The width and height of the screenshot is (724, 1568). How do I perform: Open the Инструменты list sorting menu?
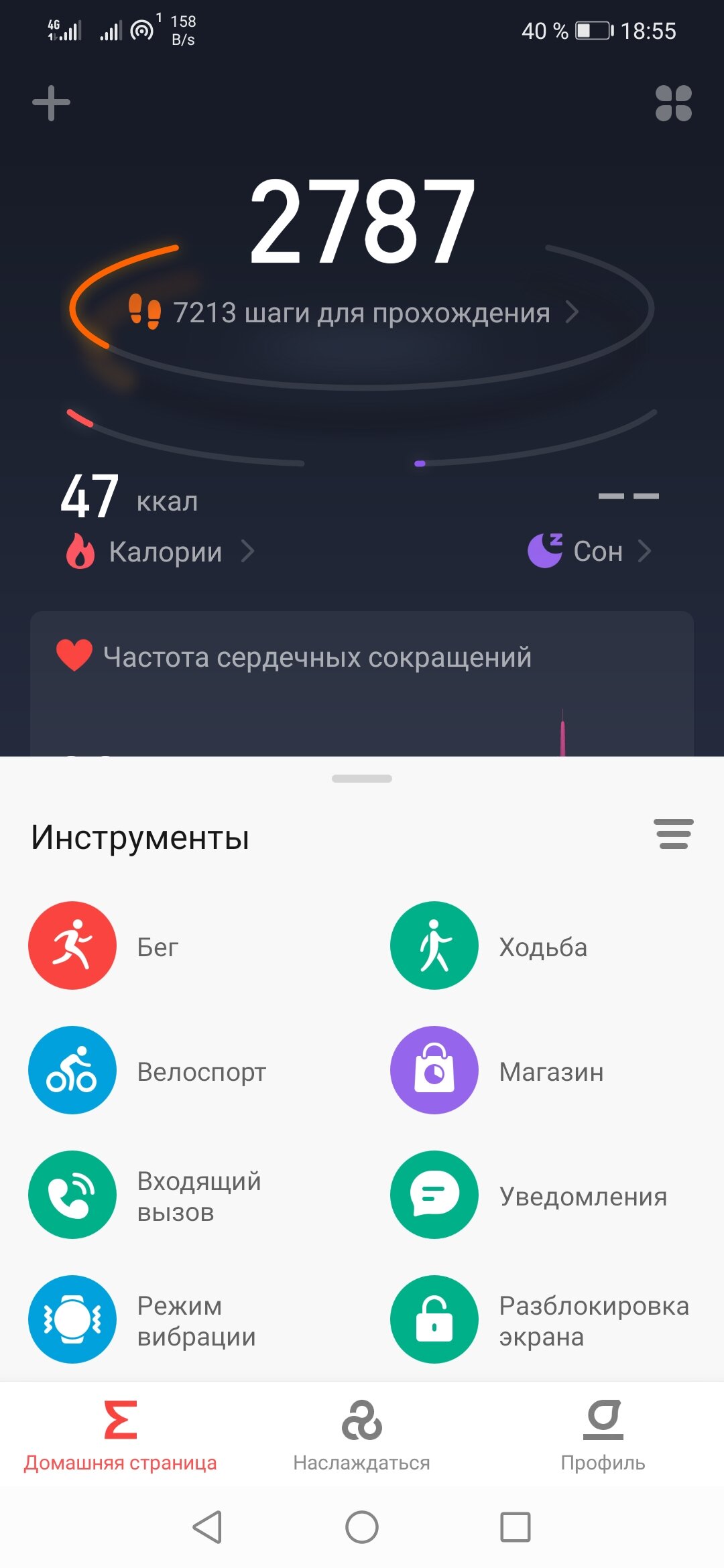point(674,834)
